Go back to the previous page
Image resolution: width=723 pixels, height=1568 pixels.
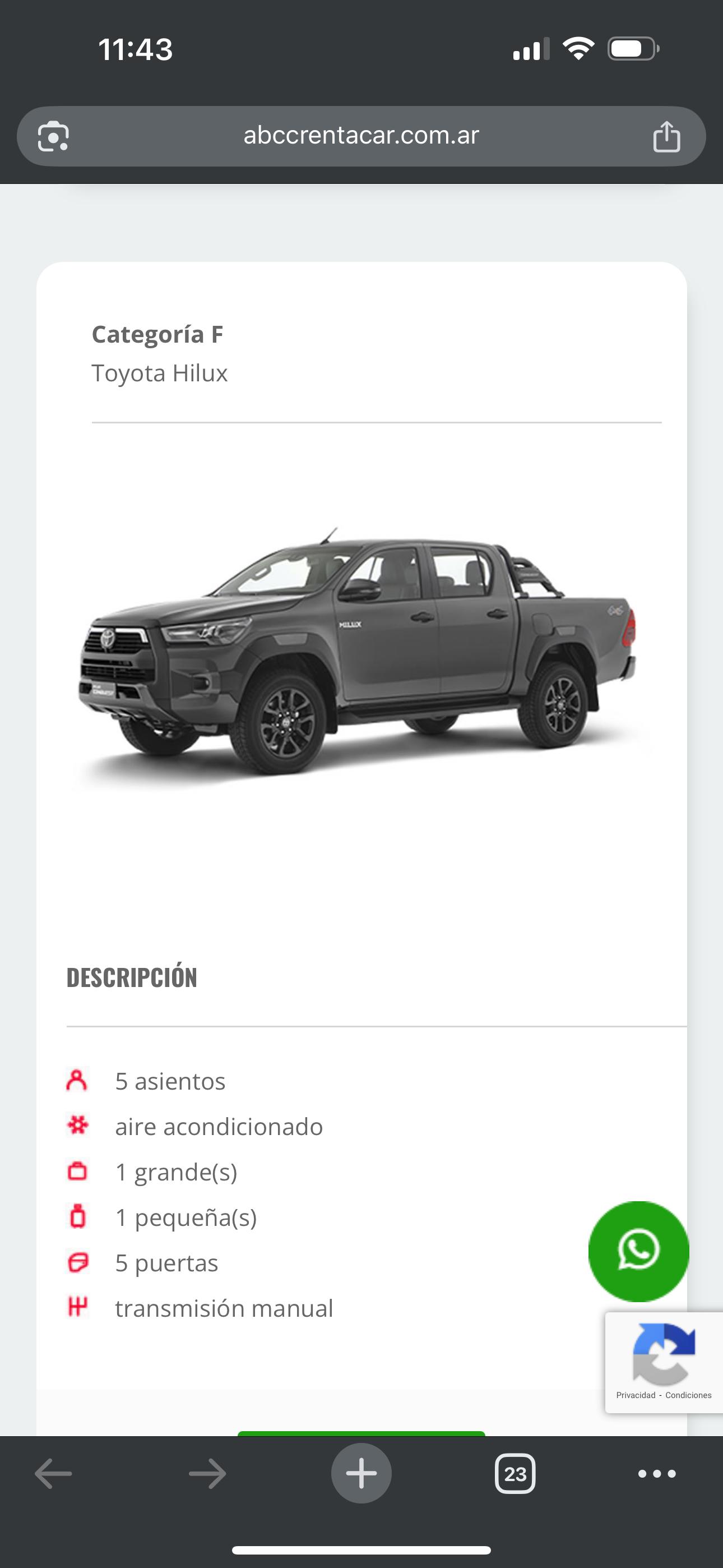pyautogui.click(x=54, y=1474)
